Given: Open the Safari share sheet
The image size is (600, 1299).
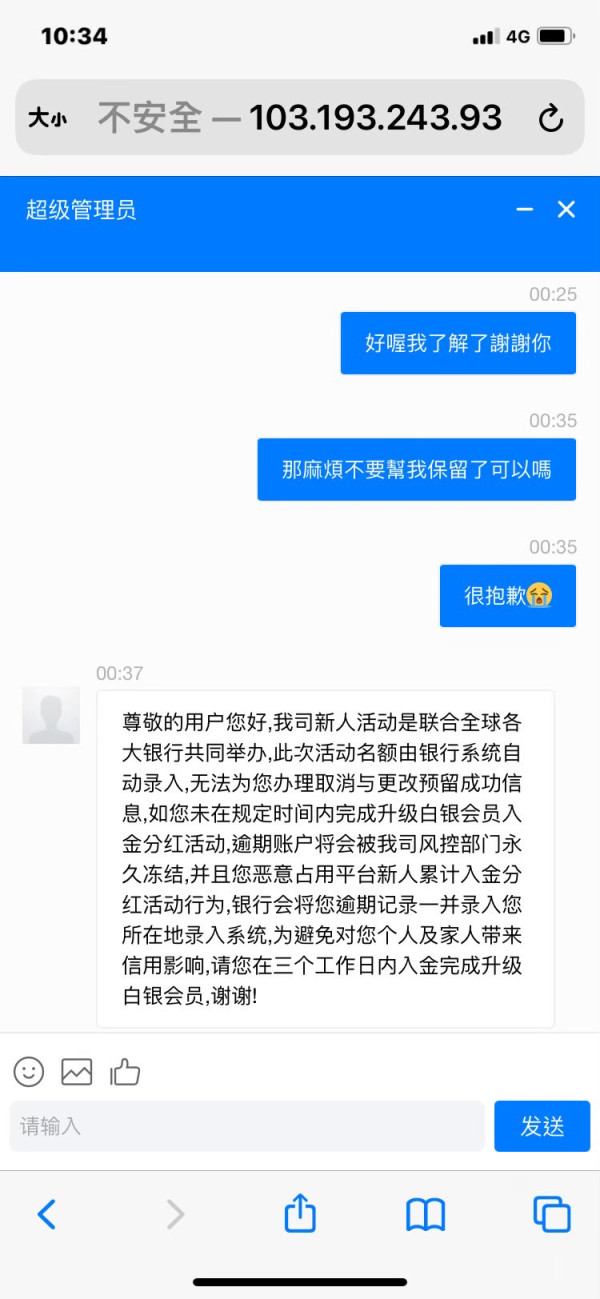Looking at the screenshot, I should point(300,1212).
